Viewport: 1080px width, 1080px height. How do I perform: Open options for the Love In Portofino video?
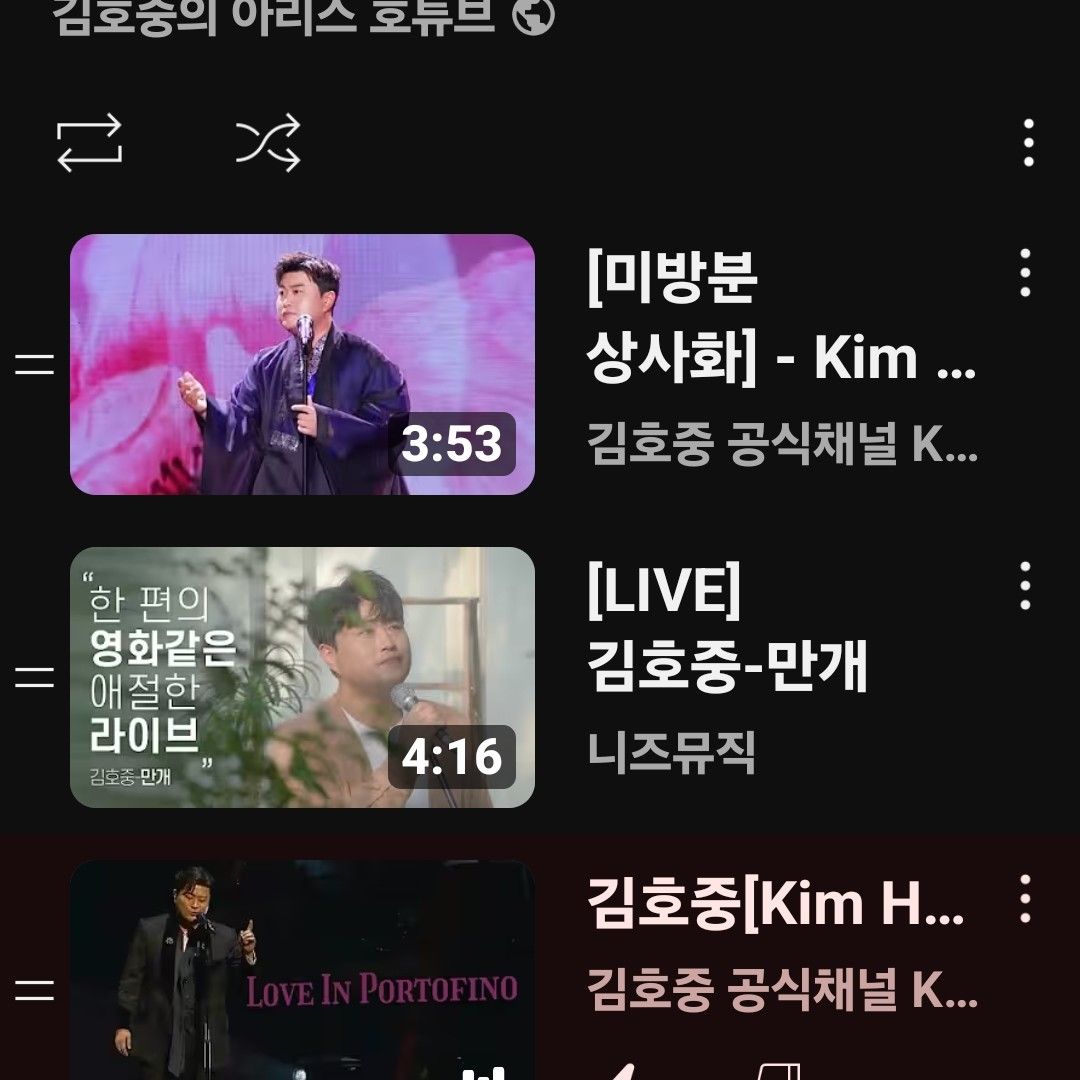[x=1025, y=899]
